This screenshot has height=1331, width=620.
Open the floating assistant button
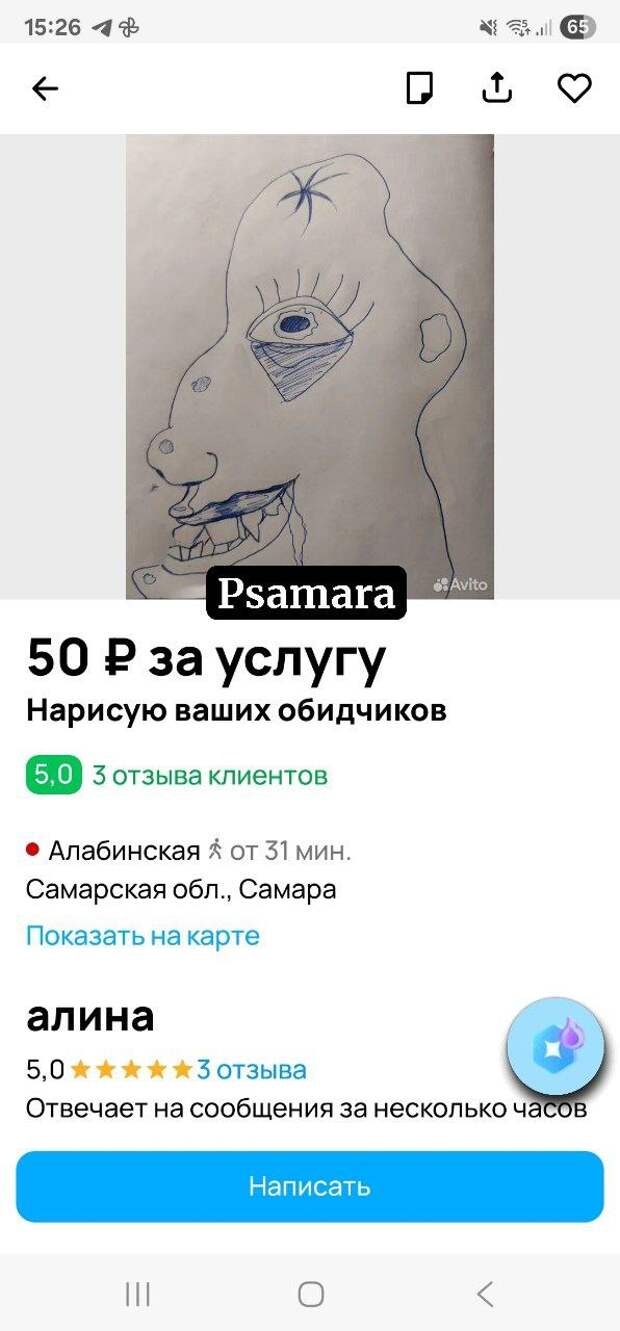555,1046
